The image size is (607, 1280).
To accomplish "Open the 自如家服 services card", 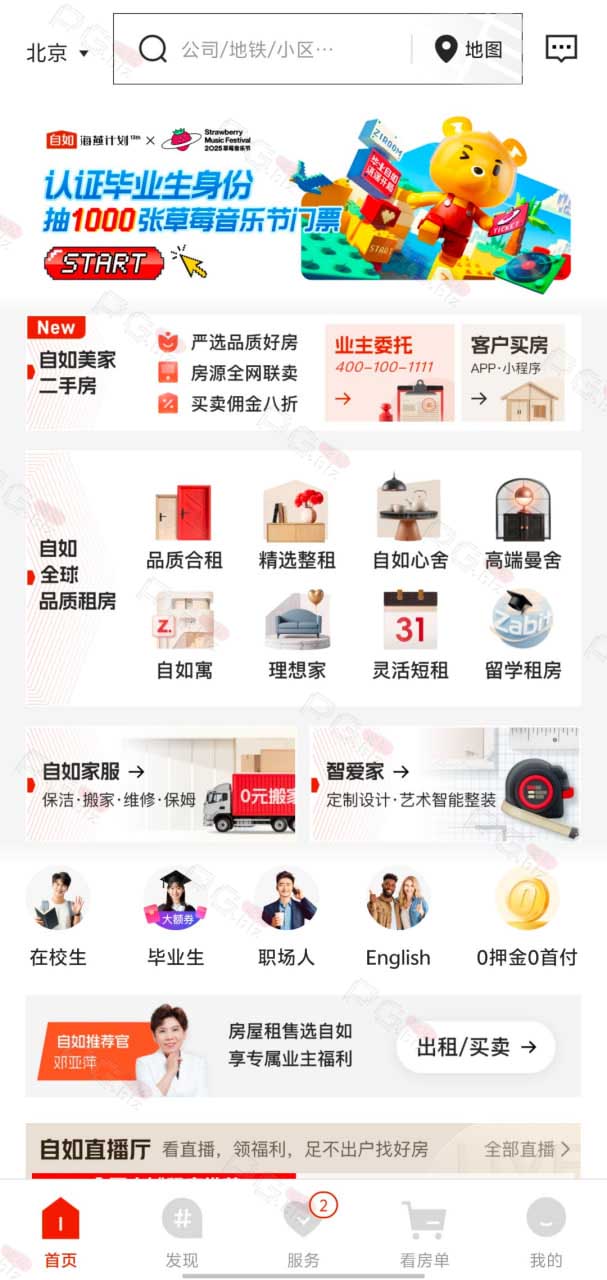I will pyautogui.click(x=161, y=783).
